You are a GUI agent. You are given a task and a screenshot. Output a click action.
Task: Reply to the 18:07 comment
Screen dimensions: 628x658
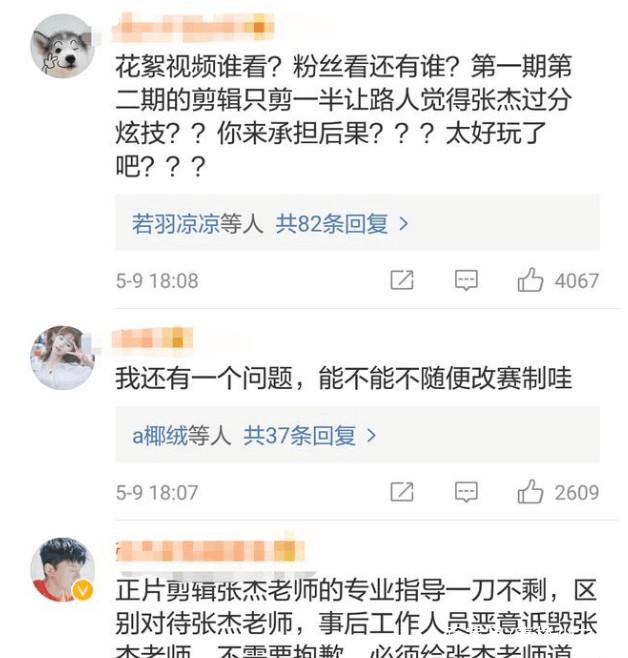pyautogui.click(x=466, y=492)
